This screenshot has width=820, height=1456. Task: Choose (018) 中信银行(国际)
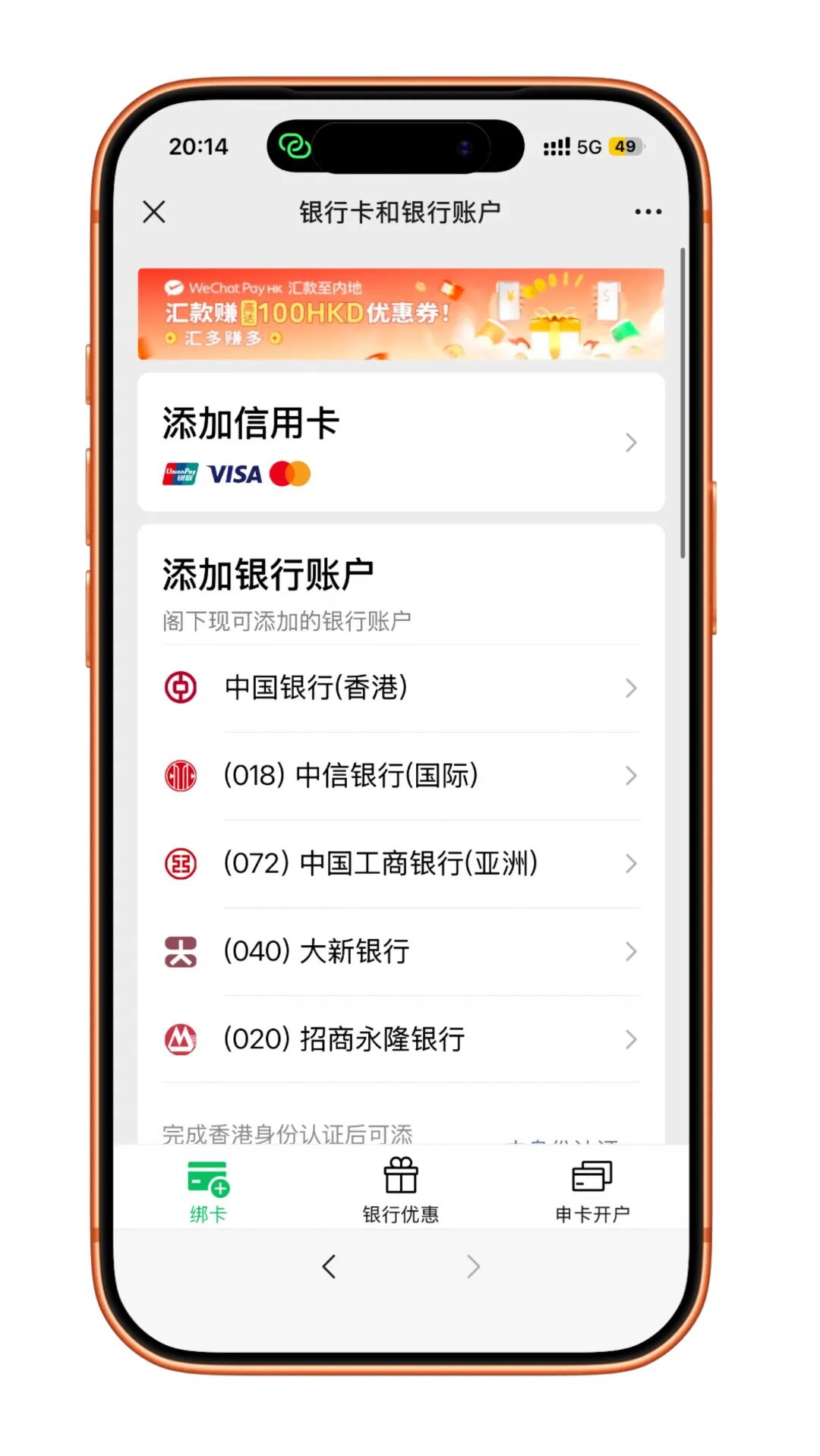401,776
